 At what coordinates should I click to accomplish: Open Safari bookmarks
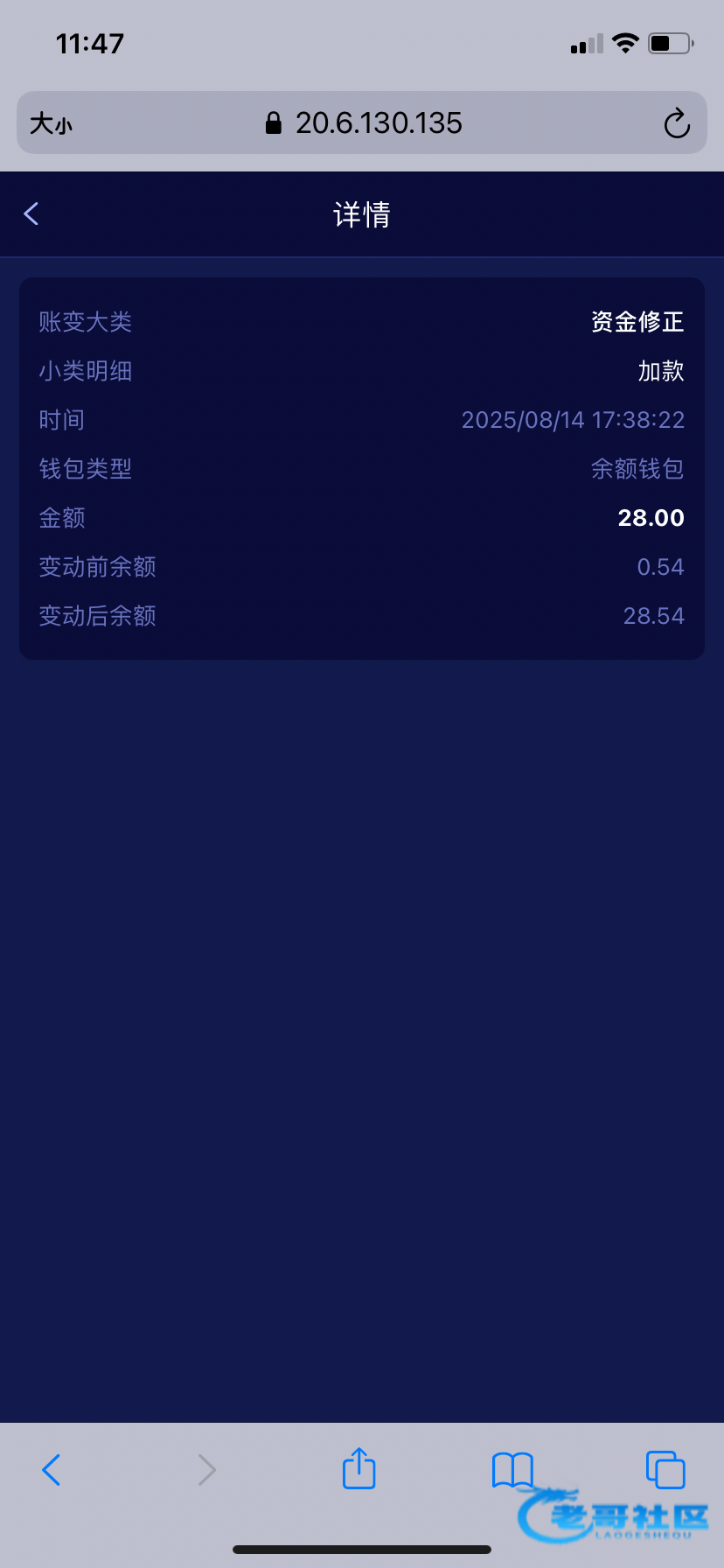512,1470
